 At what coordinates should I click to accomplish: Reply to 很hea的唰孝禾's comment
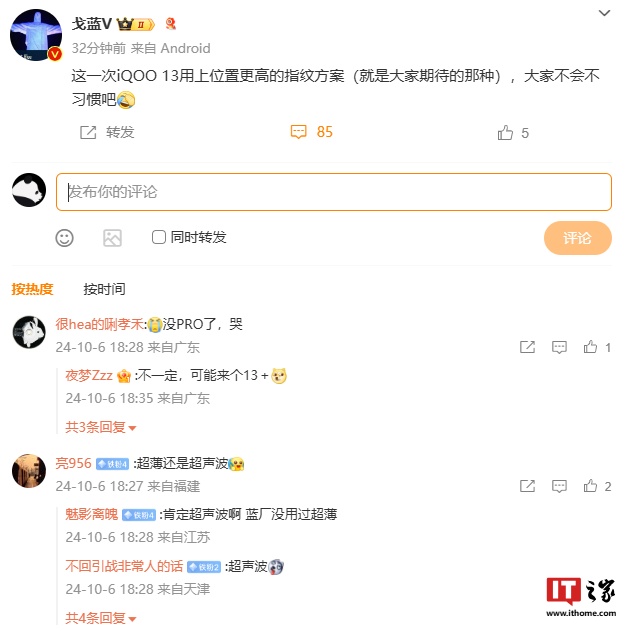(559, 347)
